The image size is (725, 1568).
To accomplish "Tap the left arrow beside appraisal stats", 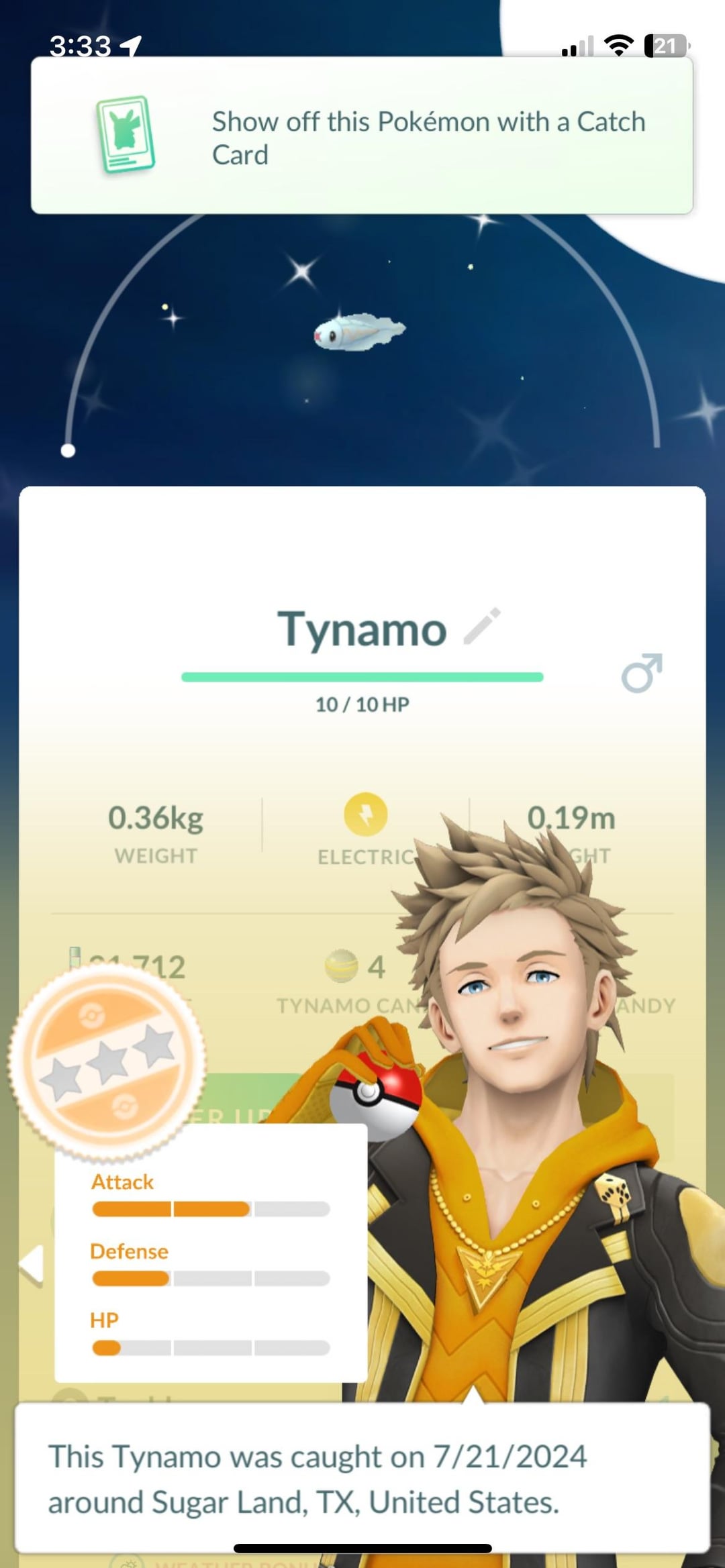I will point(32,1265).
